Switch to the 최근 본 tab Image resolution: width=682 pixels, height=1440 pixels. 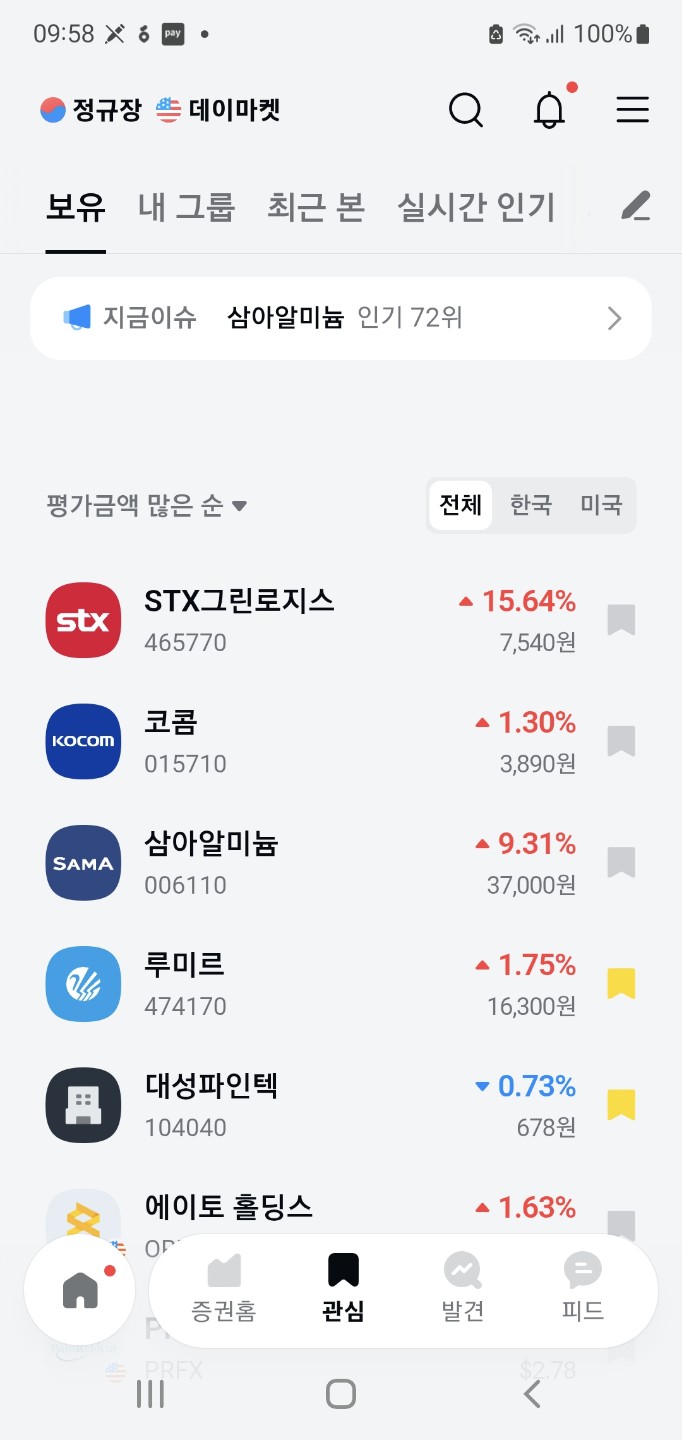pyautogui.click(x=316, y=208)
